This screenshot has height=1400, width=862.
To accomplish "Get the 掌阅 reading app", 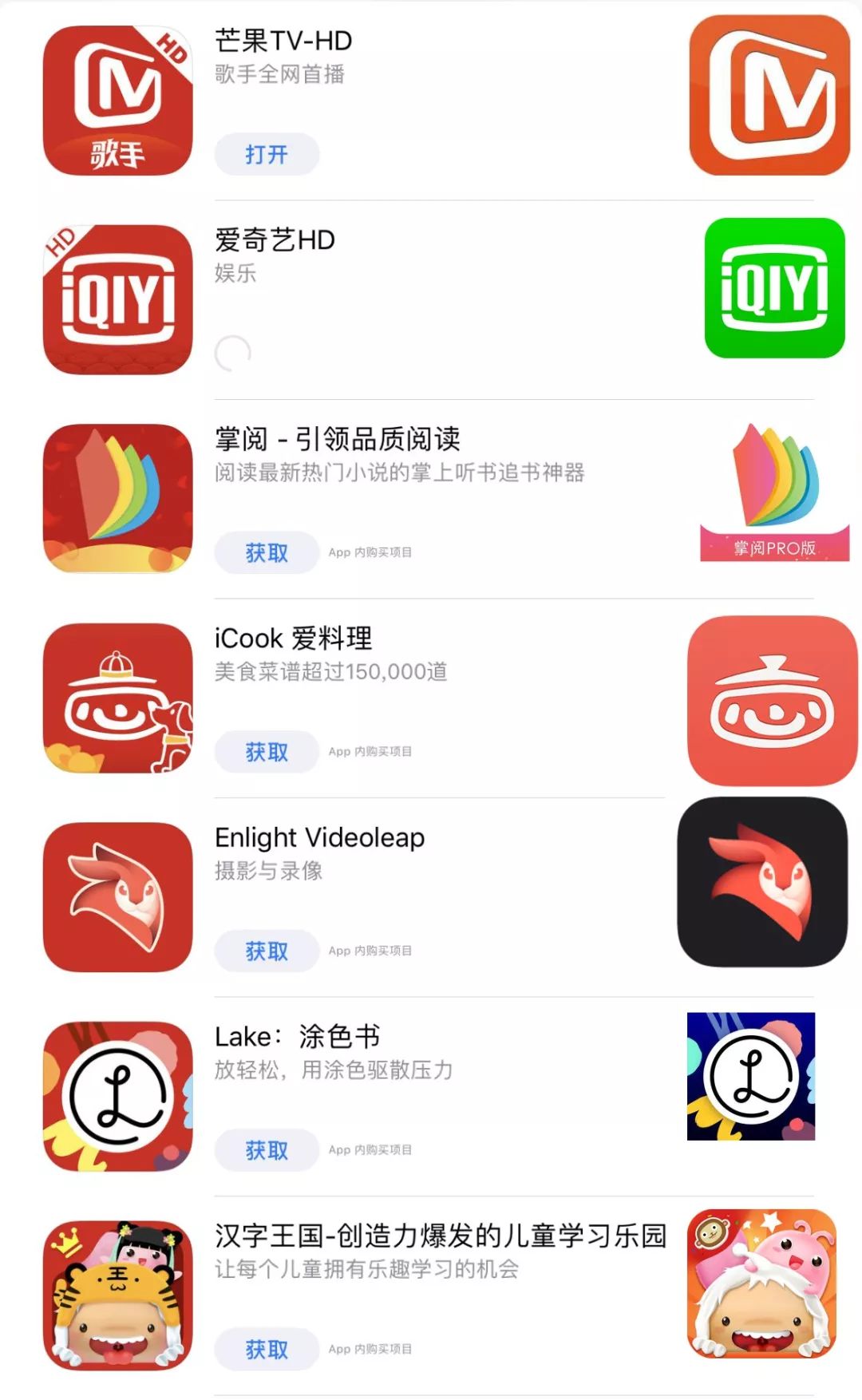I will pos(267,552).
